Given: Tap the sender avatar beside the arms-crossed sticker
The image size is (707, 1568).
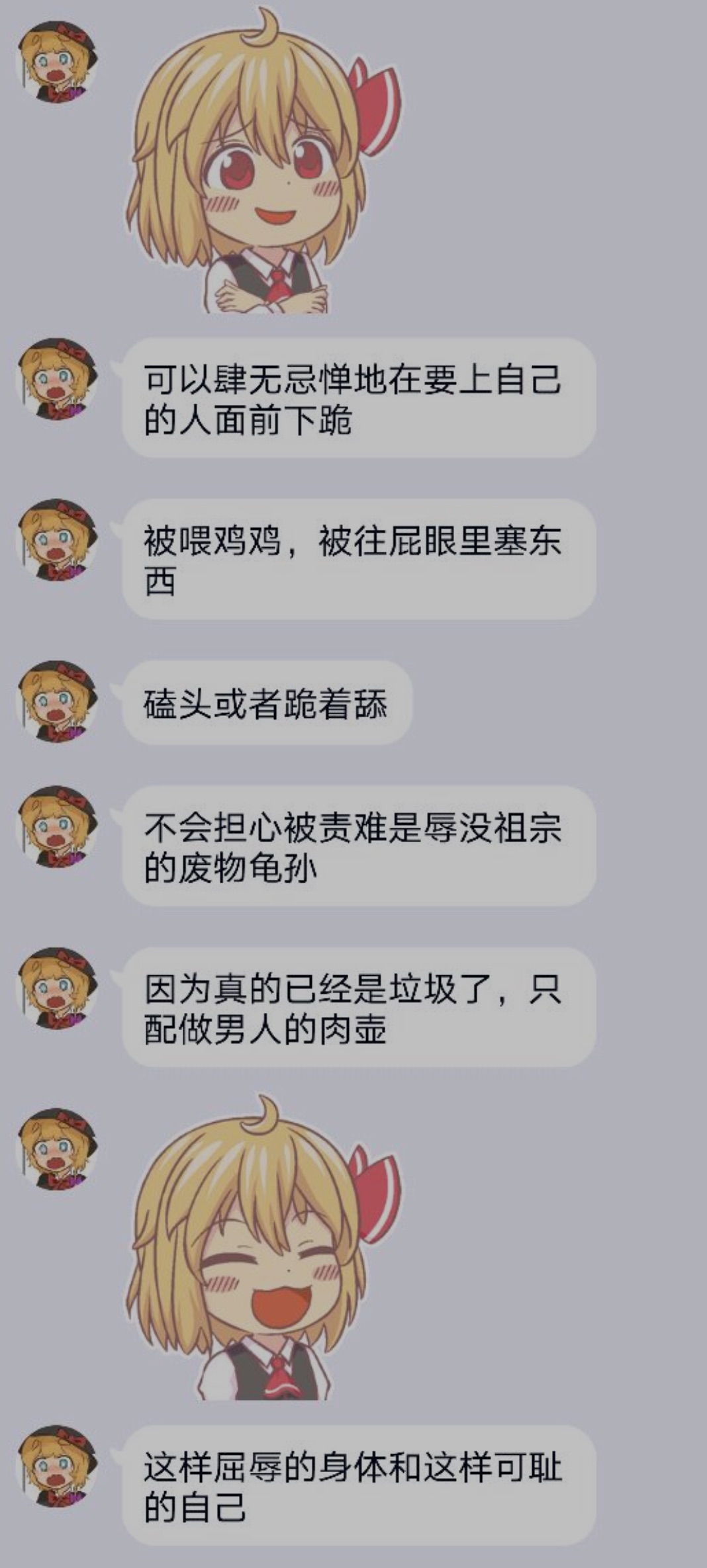Looking at the screenshot, I should coord(56,63).
